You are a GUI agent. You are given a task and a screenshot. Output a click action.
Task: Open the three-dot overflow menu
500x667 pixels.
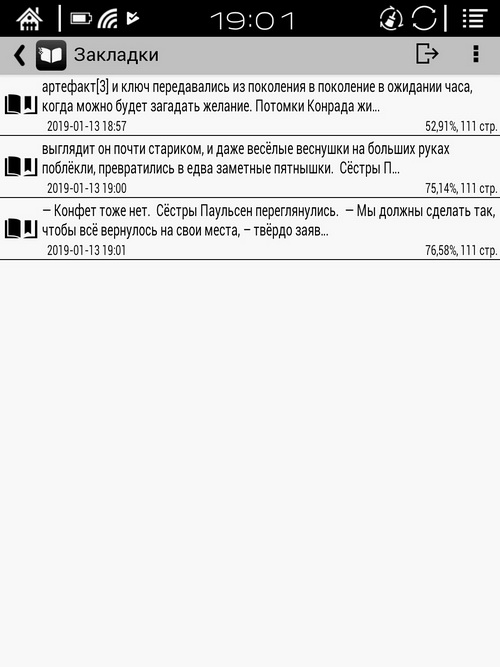pyautogui.click(x=476, y=54)
